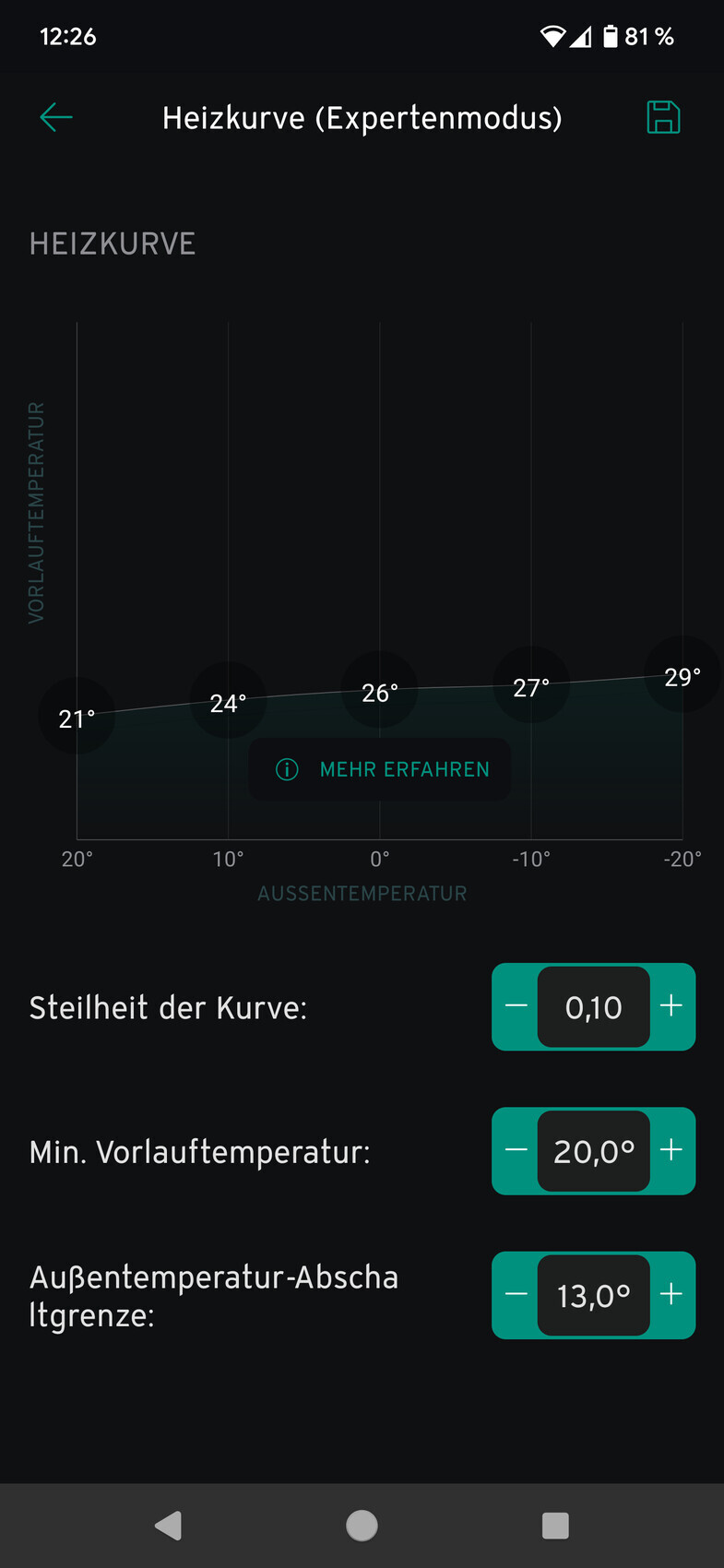This screenshot has width=724, height=1568.
Task: Save the heating curve settings
Action: tap(663, 118)
